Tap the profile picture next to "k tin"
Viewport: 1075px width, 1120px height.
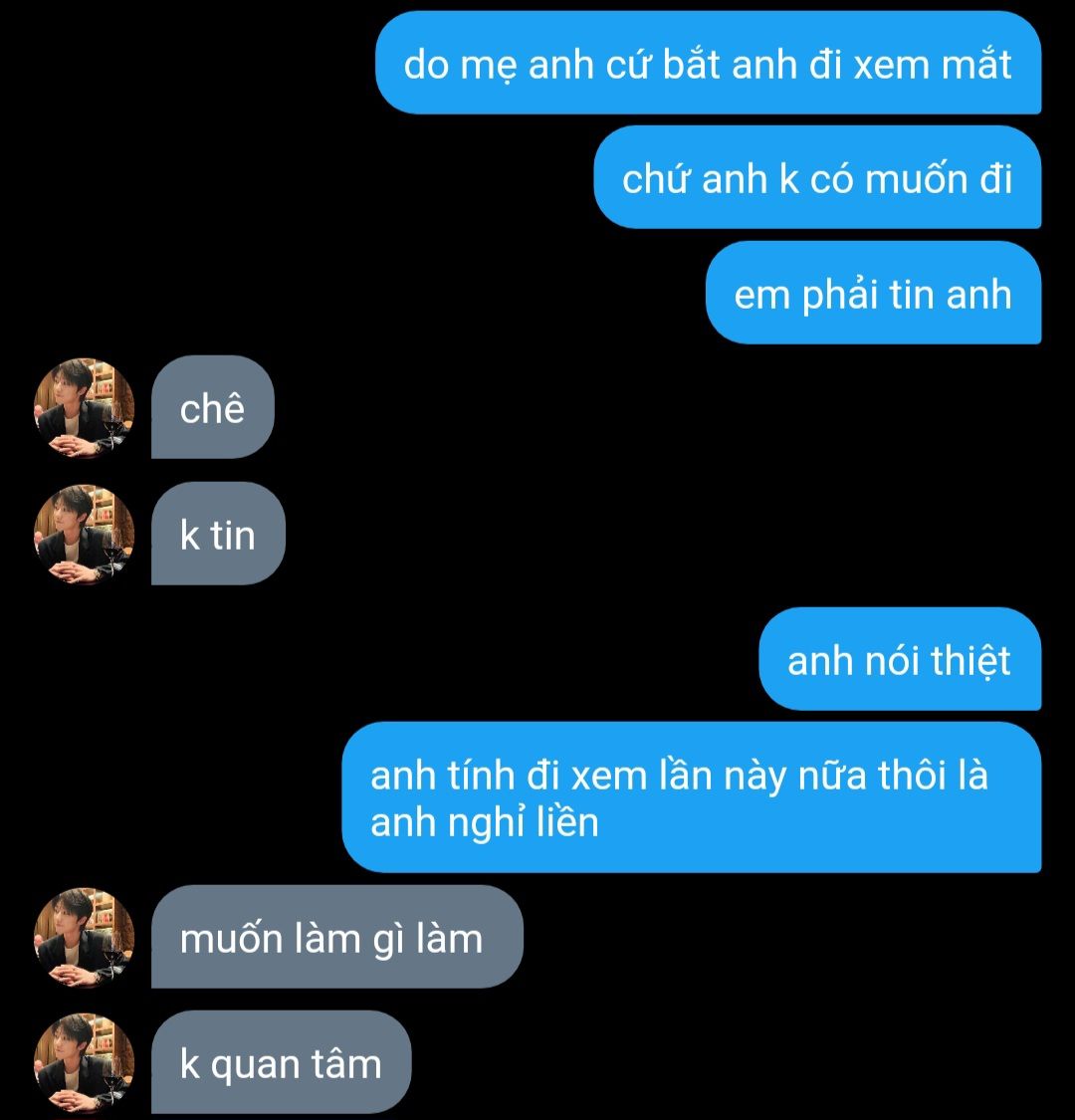click(85, 535)
